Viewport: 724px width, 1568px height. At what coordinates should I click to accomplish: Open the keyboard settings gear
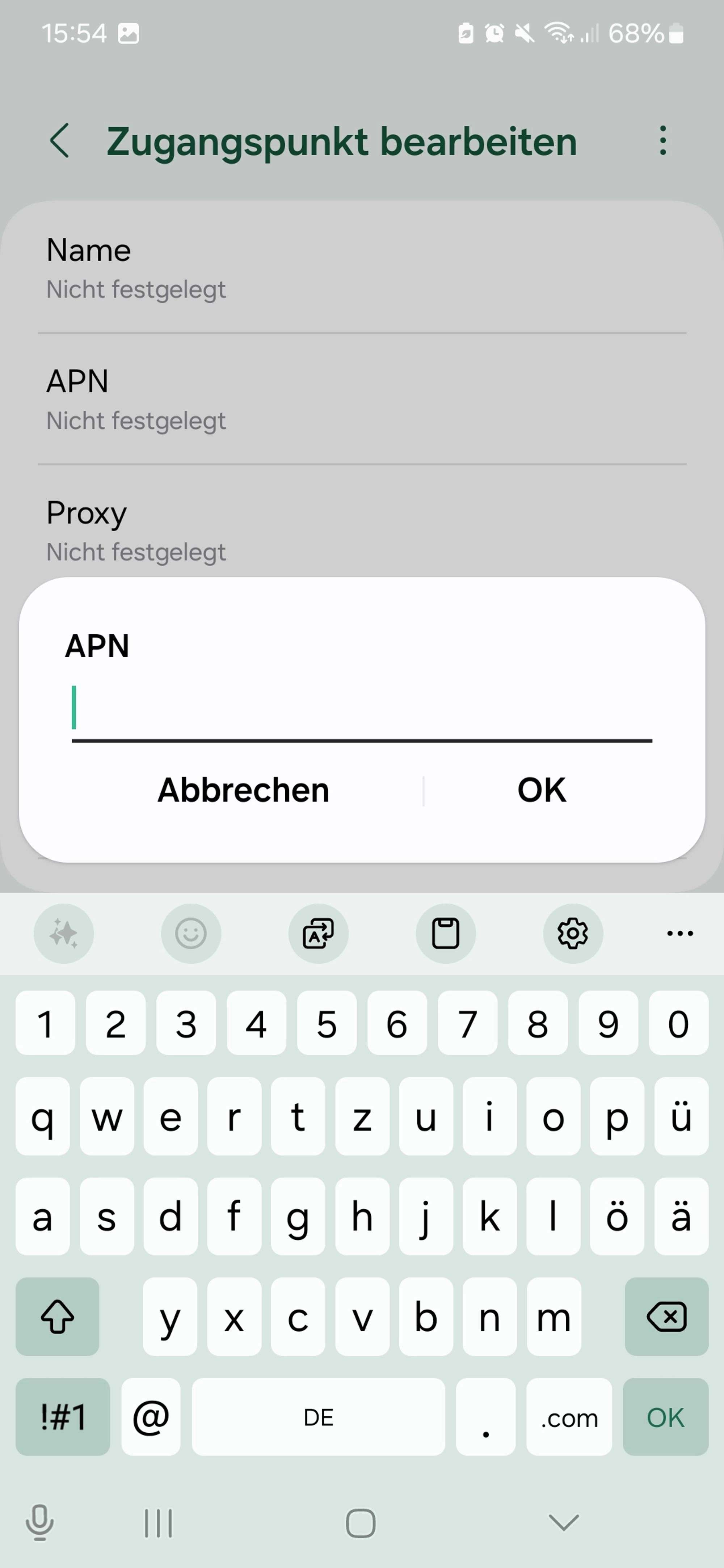(572, 934)
